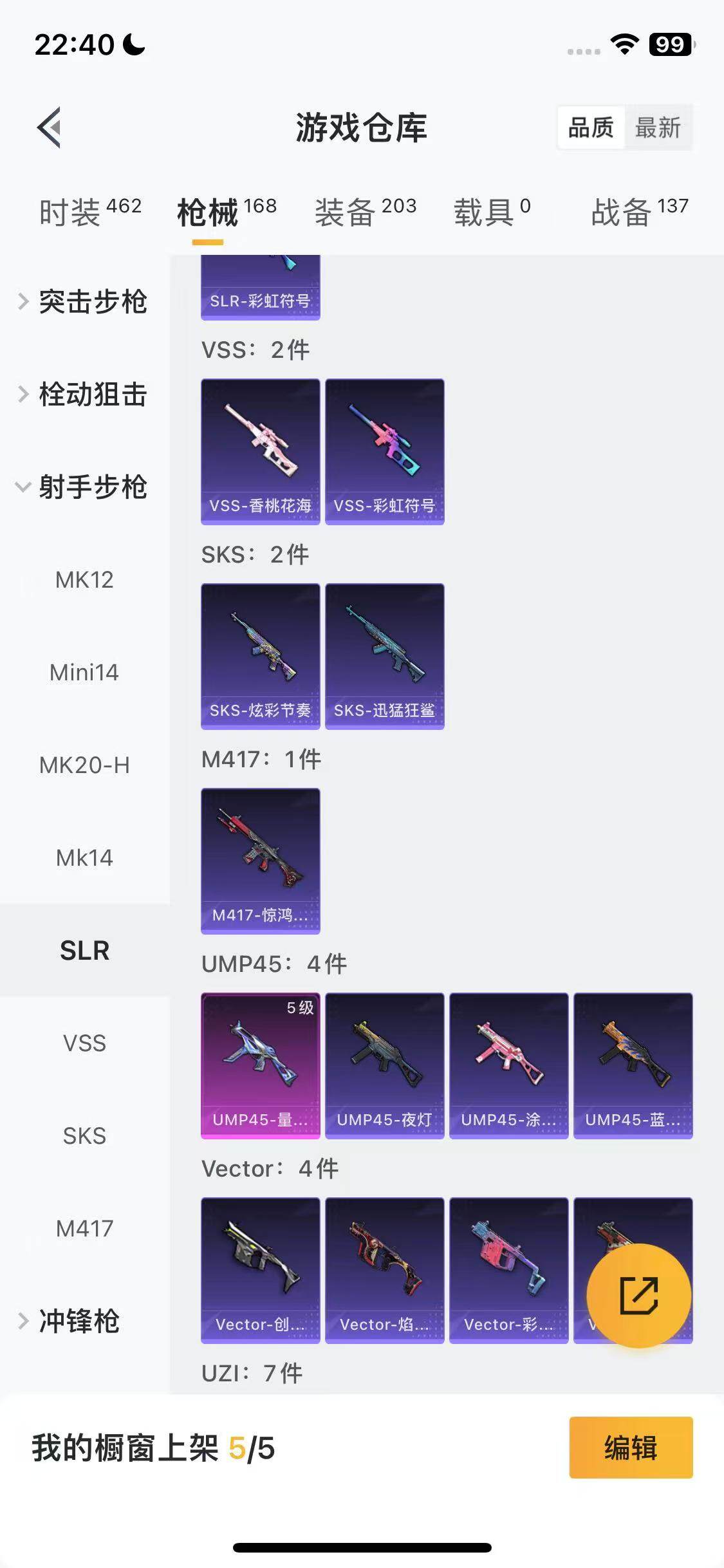View the SKS-迅猛狂鲨 skin
This screenshot has width=724, height=1568.
[384, 656]
